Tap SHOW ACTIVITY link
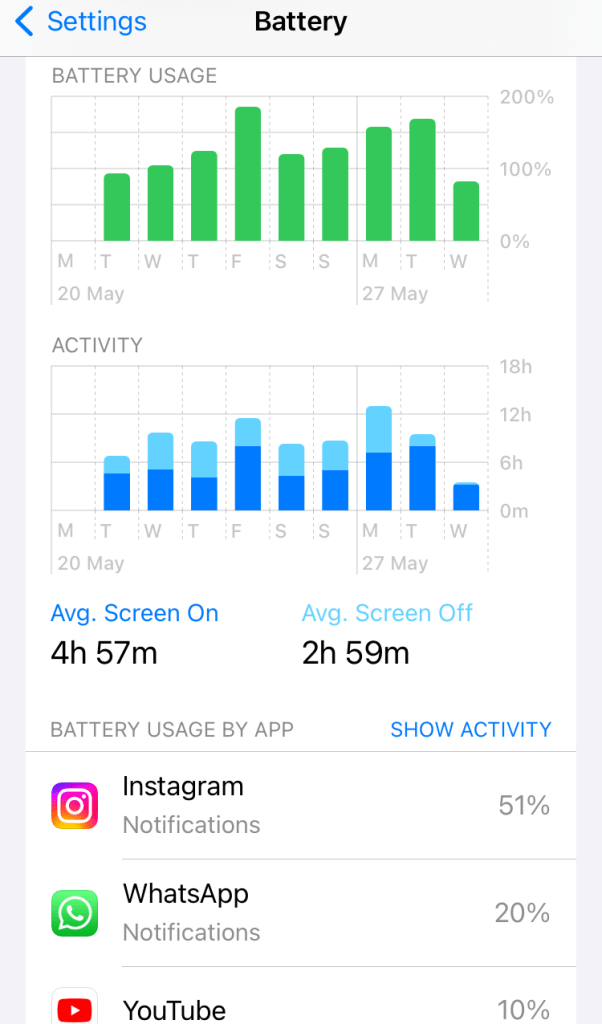 pos(470,729)
